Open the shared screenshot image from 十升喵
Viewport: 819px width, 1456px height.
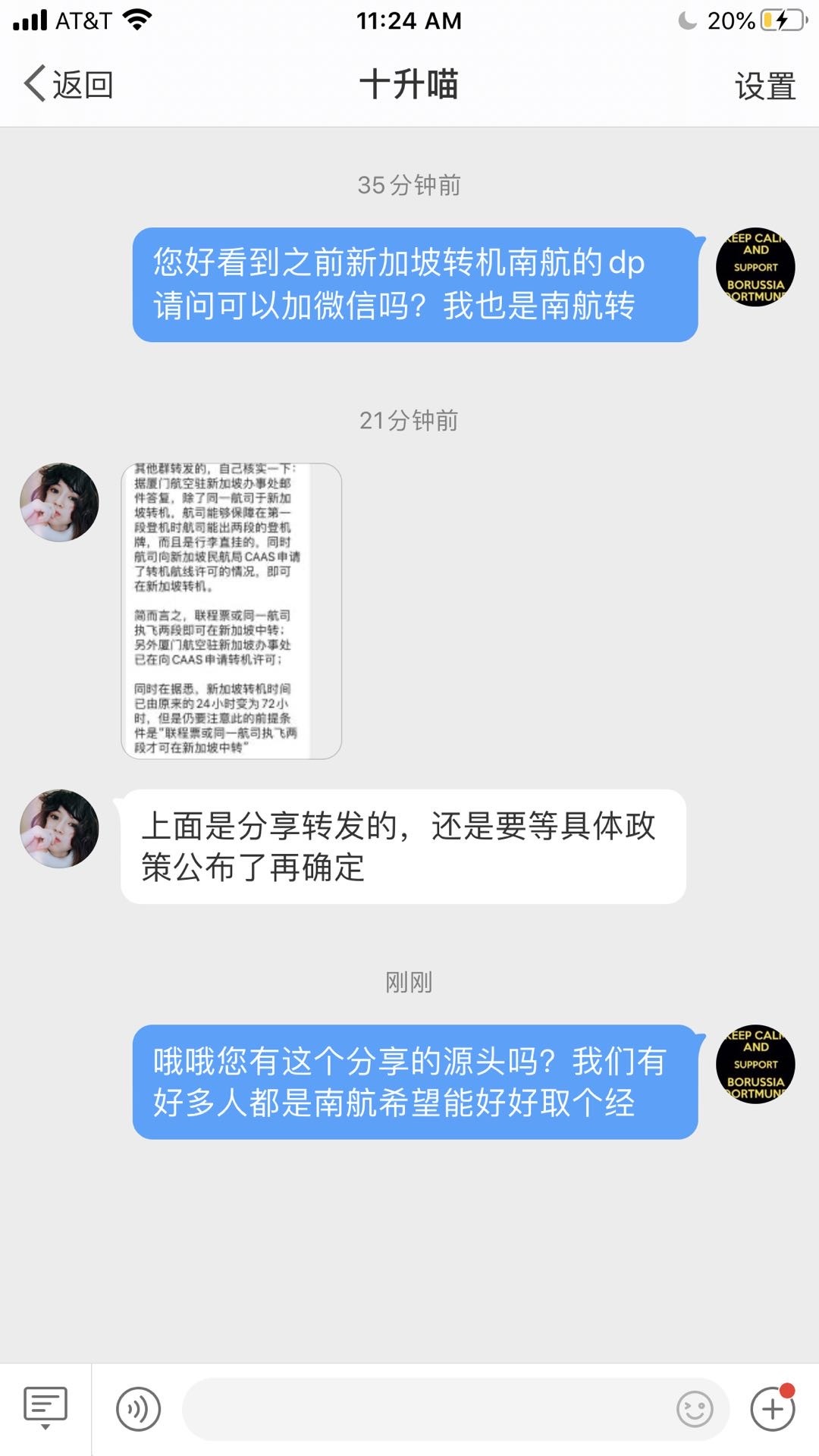point(231,610)
